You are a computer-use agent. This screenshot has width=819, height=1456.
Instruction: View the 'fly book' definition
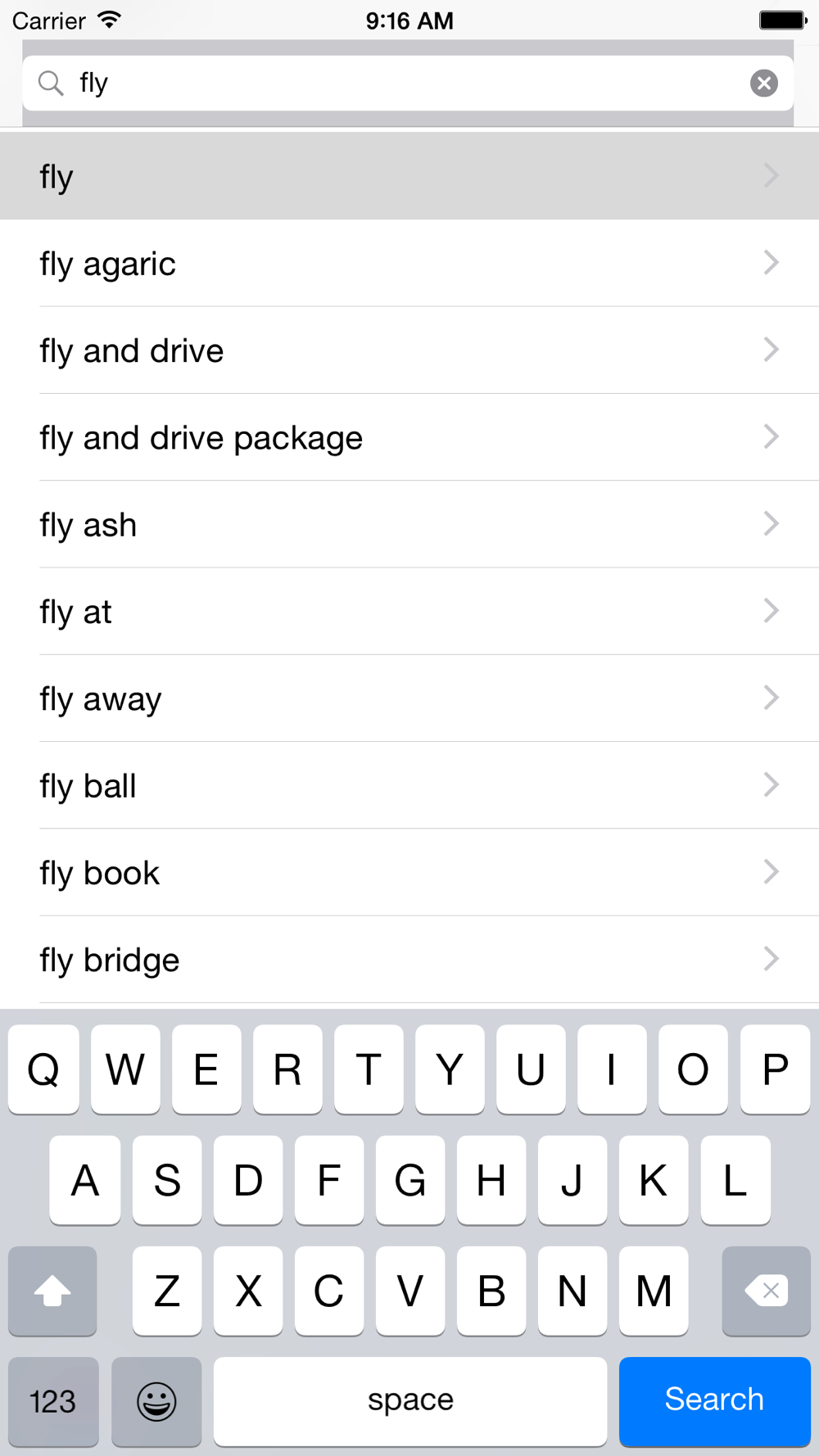[x=409, y=872]
